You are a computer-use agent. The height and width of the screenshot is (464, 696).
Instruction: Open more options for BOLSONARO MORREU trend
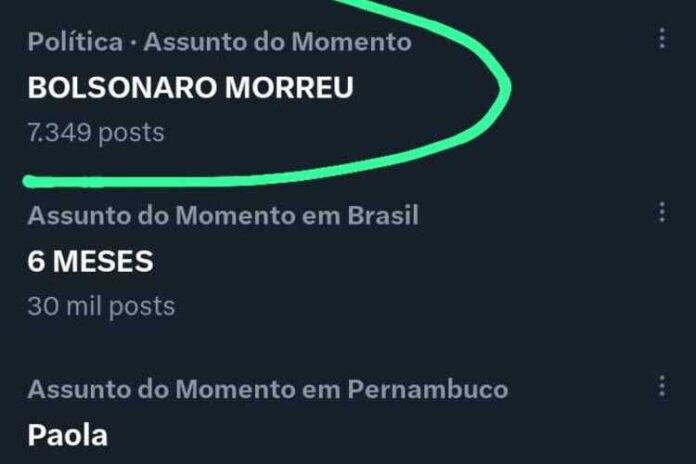(661, 39)
